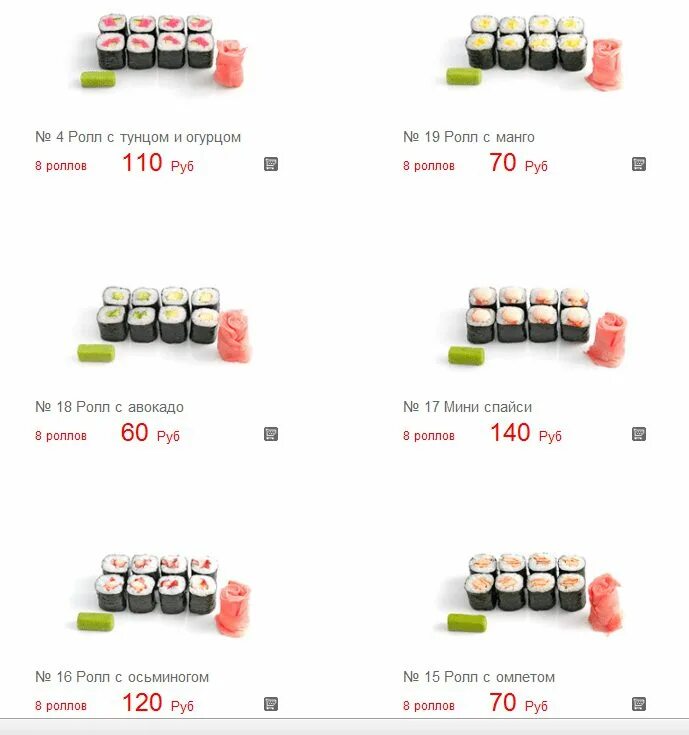Add №4 tuna and cucumber roll to cart

[271, 164]
